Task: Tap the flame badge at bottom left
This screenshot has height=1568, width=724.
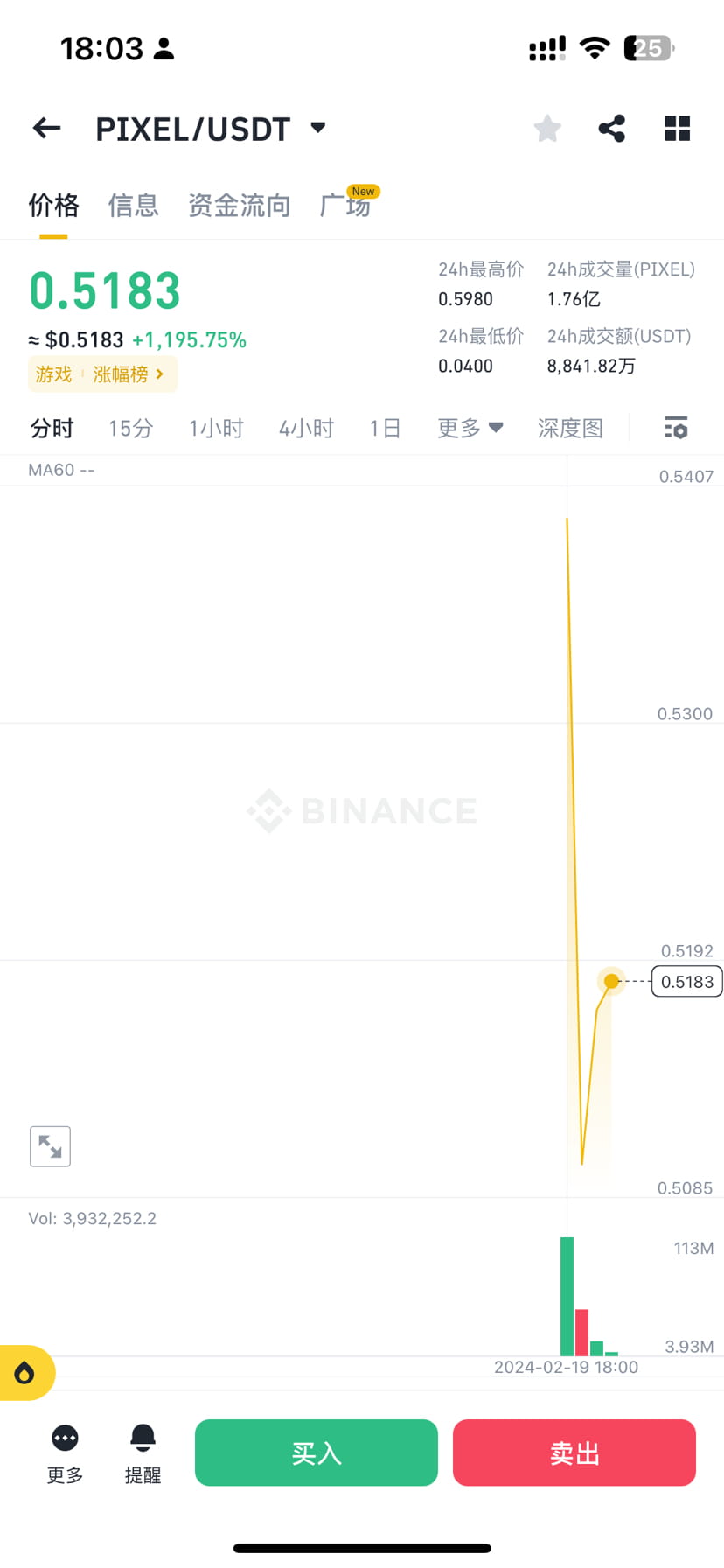Action: point(26,1374)
